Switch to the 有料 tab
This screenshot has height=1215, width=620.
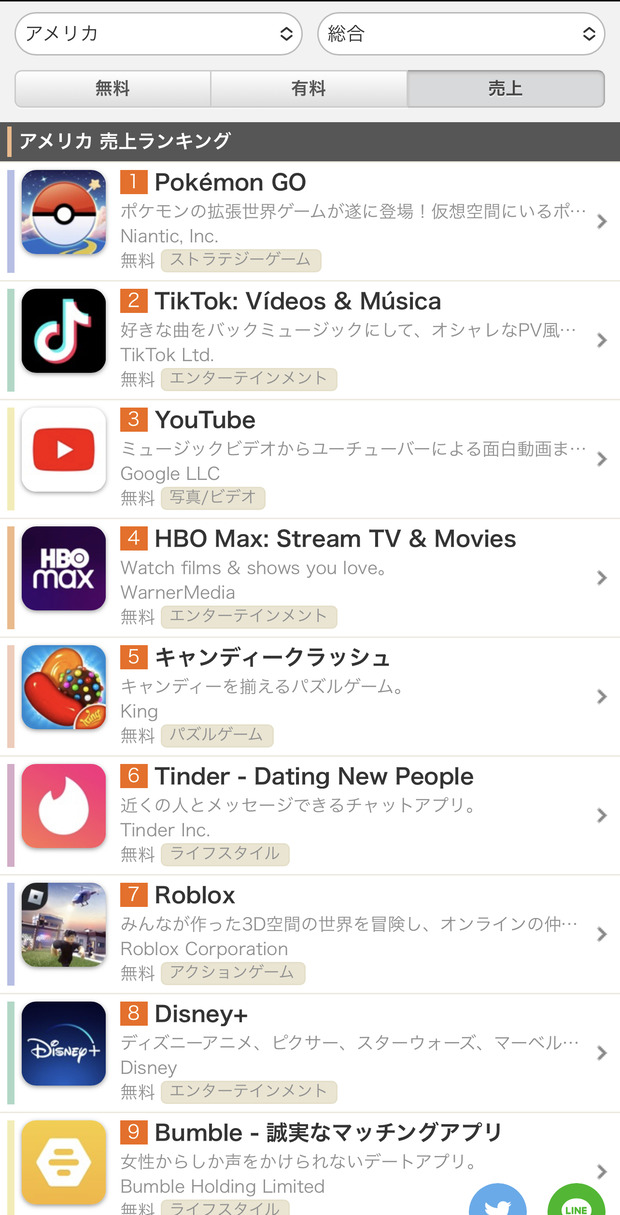point(309,88)
